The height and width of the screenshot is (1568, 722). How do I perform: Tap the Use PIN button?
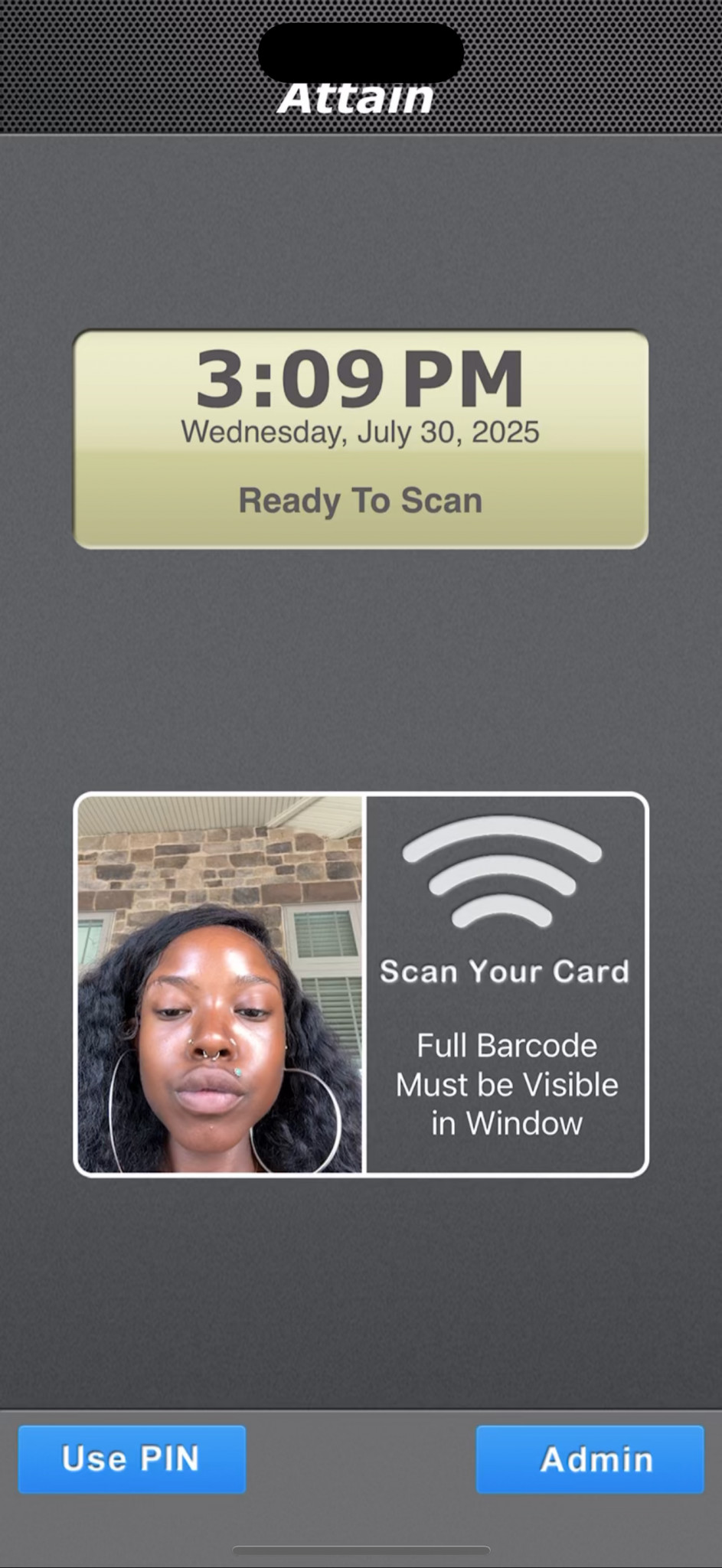click(132, 1459)
